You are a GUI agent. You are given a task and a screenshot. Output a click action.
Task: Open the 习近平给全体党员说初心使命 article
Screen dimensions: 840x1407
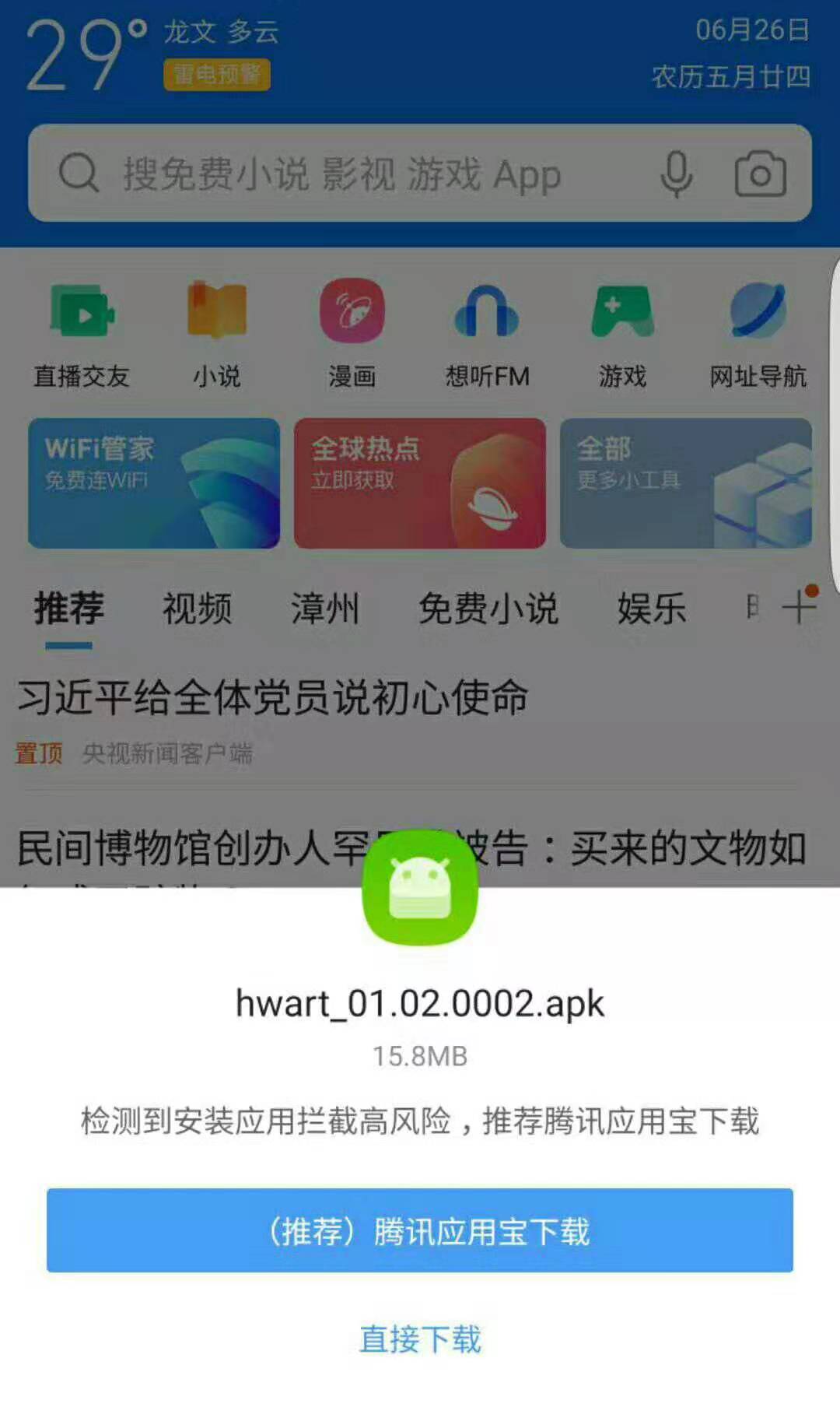(x=272, y=696)
